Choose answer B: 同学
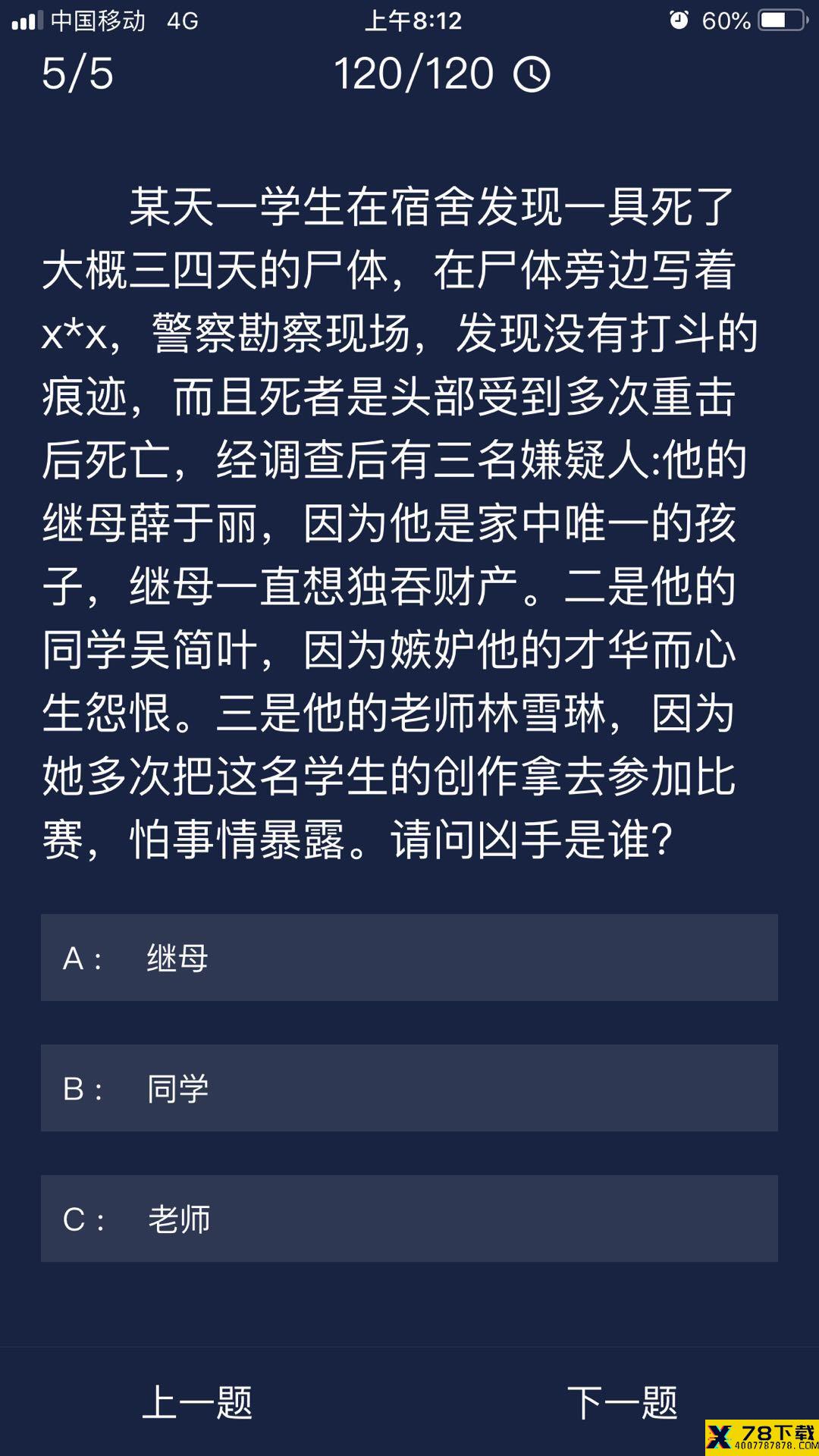819x1456 pixels. (409, 1088)
